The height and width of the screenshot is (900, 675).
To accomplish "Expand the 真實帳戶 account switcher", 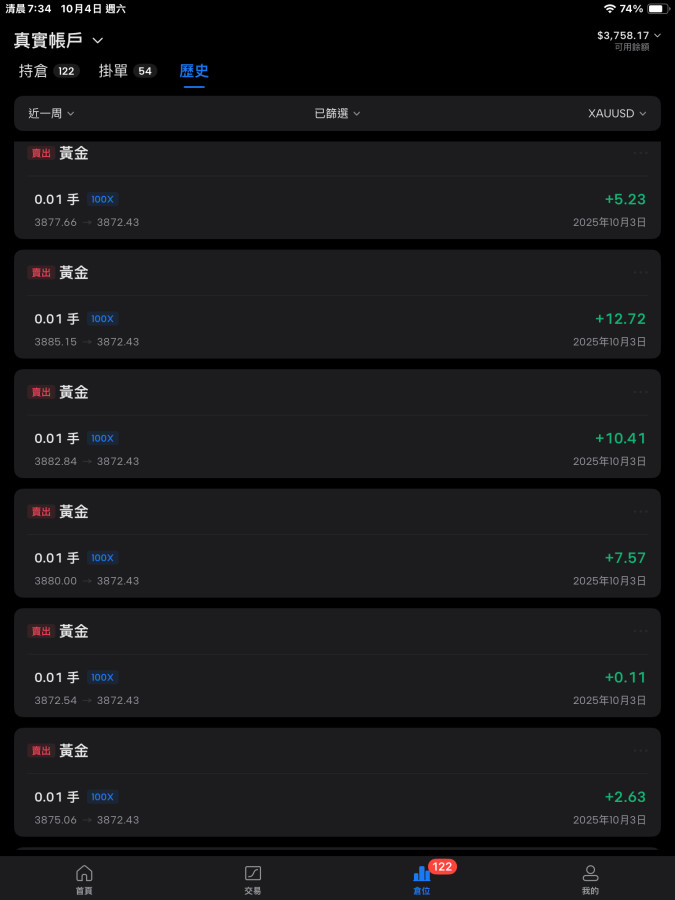I will (58, 40).
